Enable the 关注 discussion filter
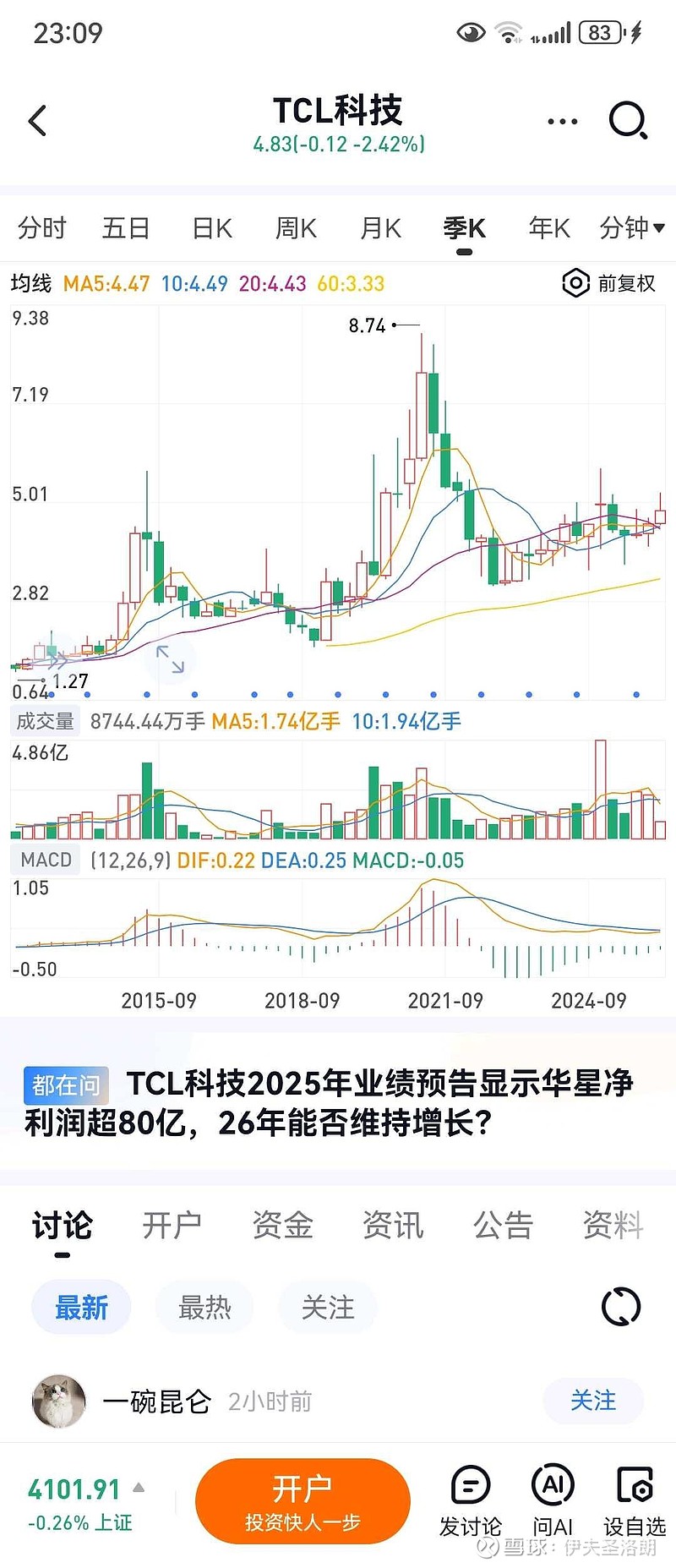Screen dimensions: 676x1568 coord(327,1306)
